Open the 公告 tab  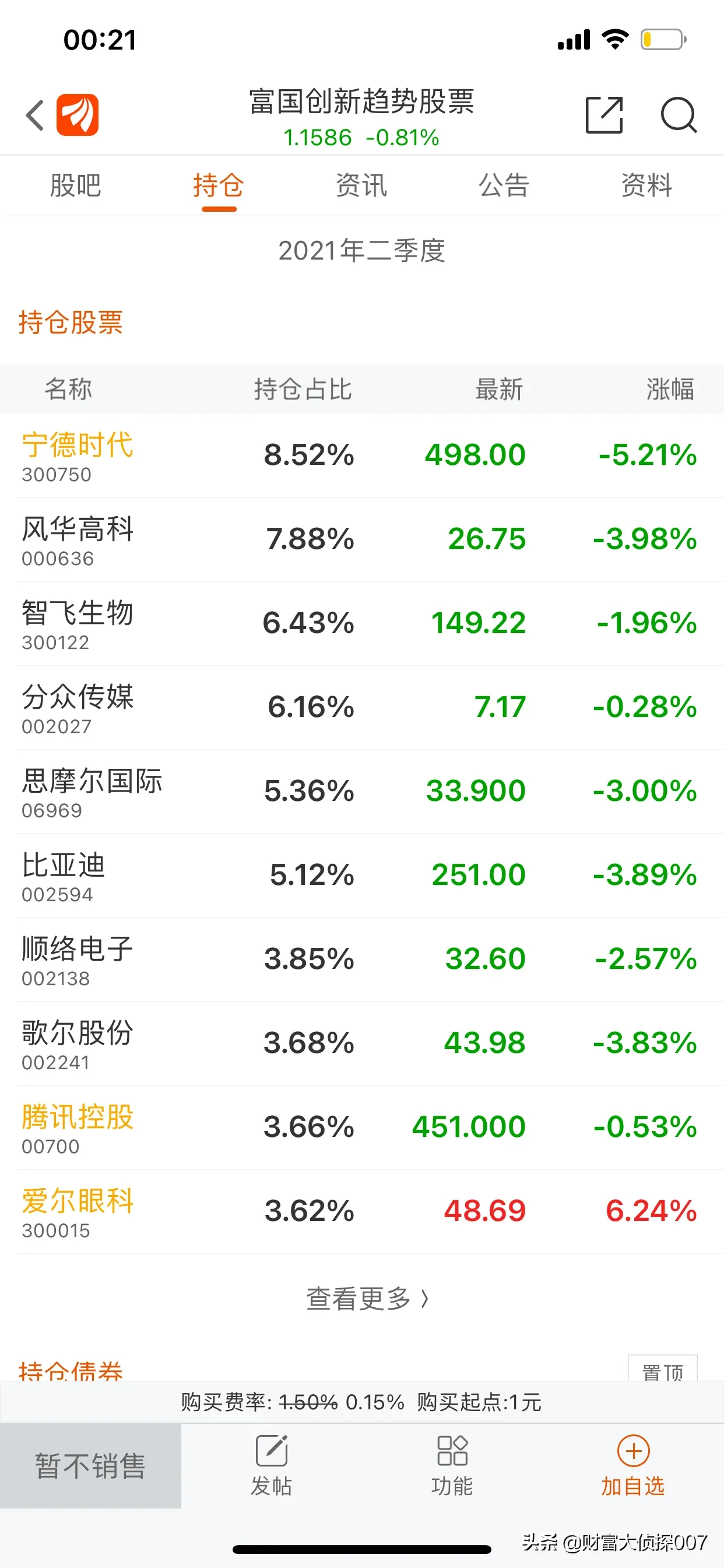(x=504, y=185)
